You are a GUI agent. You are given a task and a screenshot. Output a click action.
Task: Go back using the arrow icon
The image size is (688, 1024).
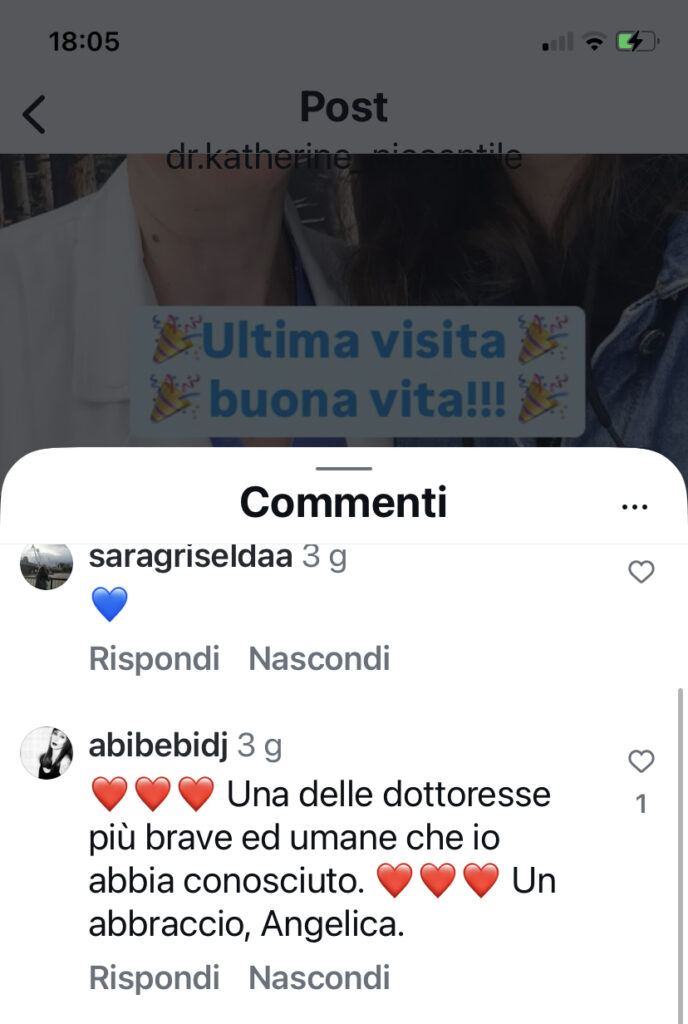coord(34,114)
